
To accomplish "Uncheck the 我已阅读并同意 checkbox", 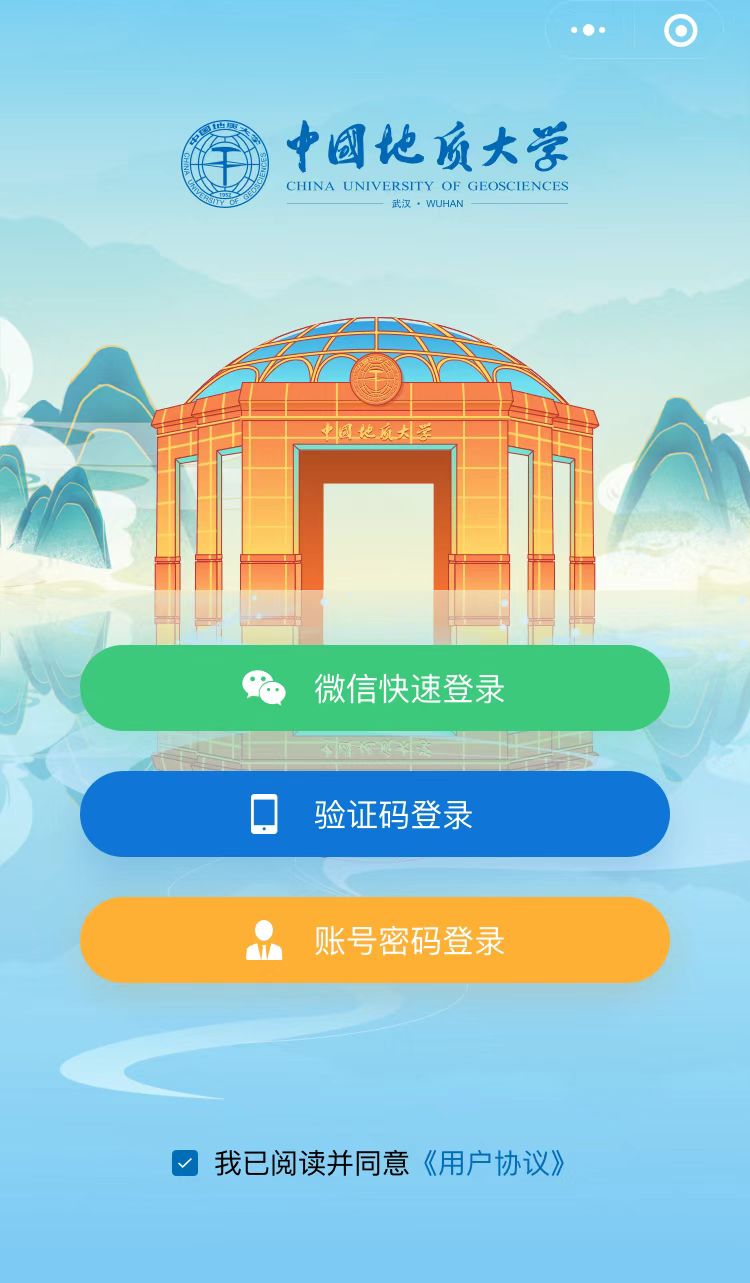I will tap(185, 1163).
